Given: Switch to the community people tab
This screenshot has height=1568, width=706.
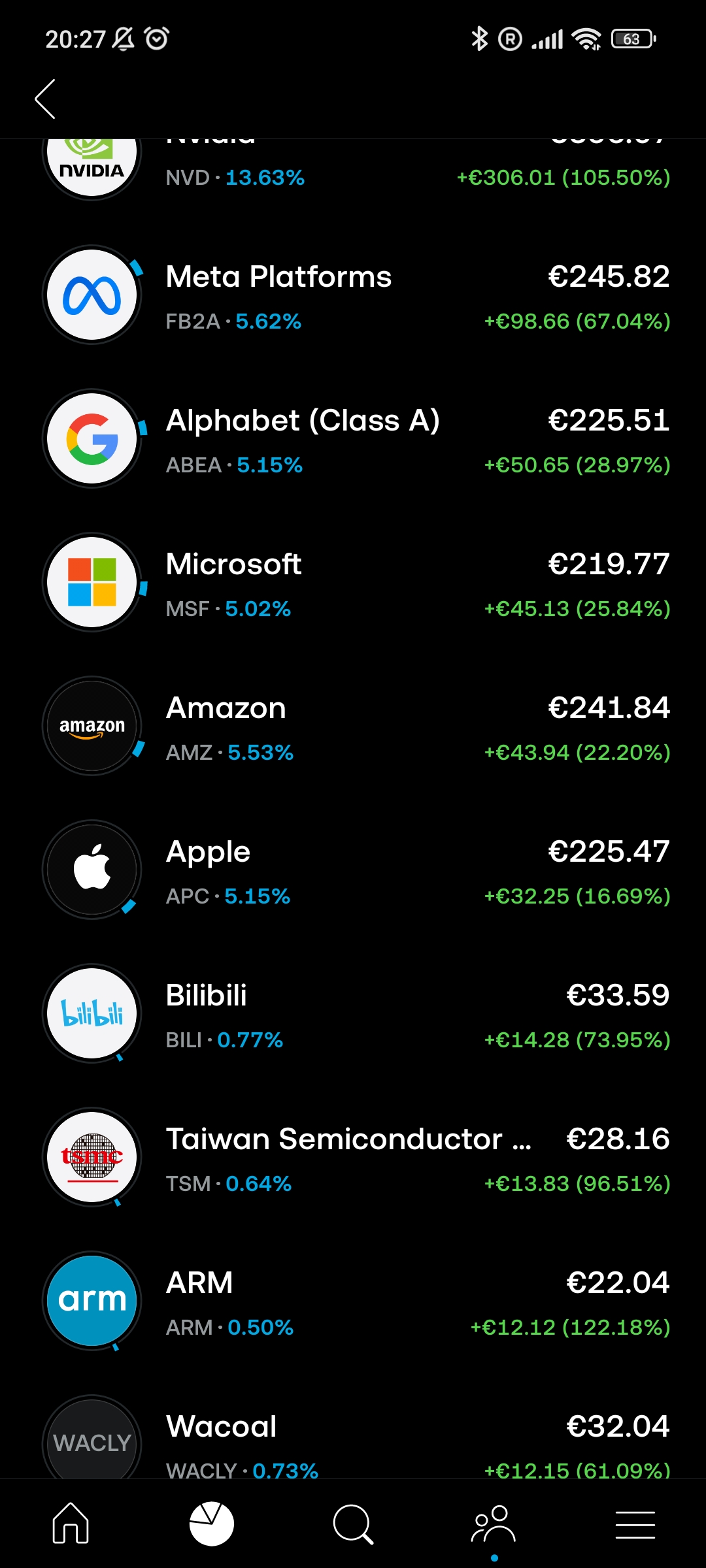Looking at the screenshot, I should pyautogui.click(x=494, y=1524).
